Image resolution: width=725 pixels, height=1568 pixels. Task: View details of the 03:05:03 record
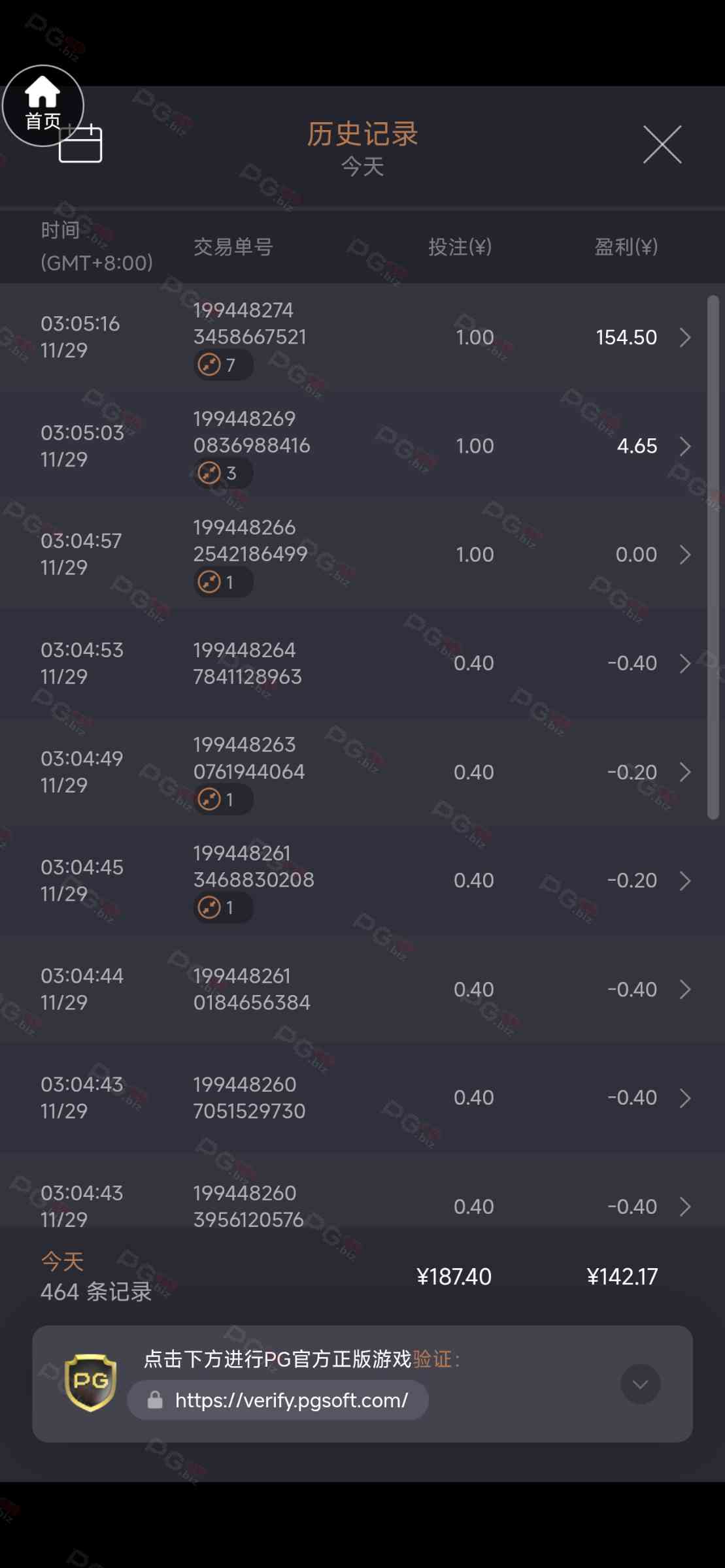[684, 446]
